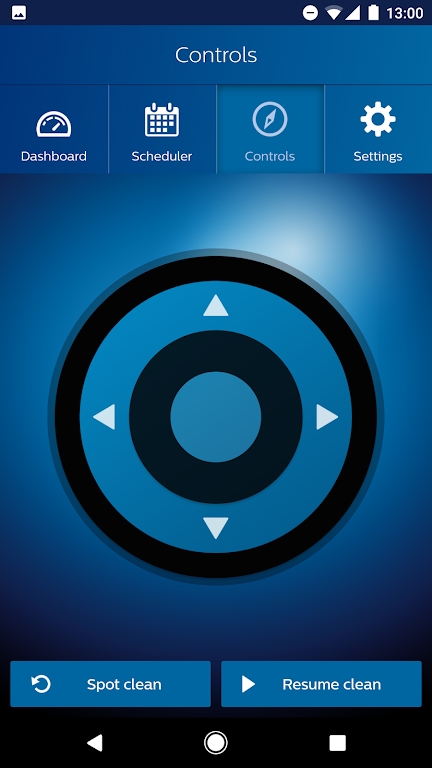Tap the right arrow on the directional pad
The width and height of the screenshot is (432, 768).
(x=327, y=417)
